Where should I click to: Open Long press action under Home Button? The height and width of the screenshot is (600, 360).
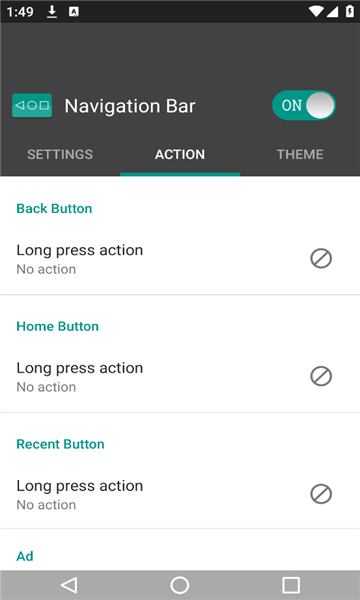point(180,377)
